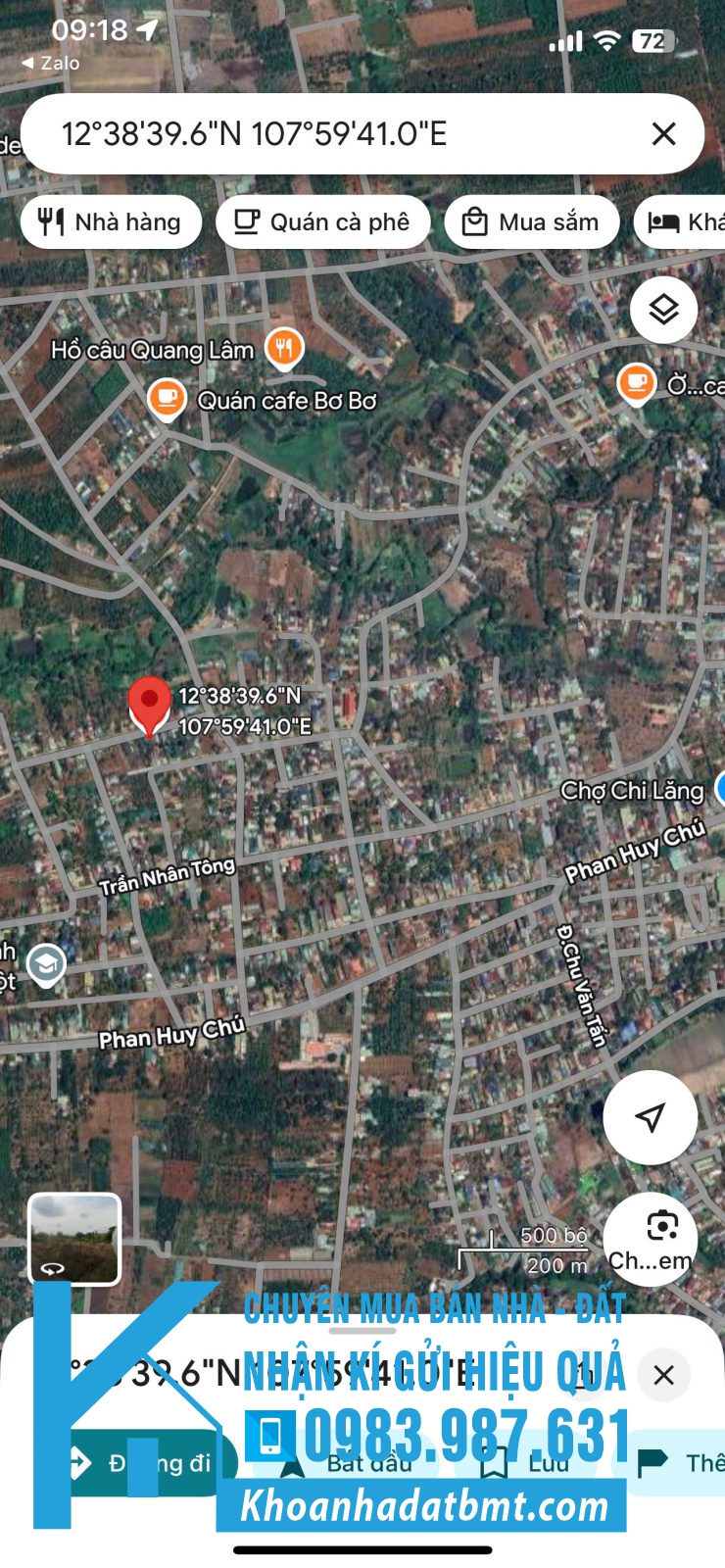Dismiss the bottom place panel
This screenshot has width=725, height=1568.
click(x=663, y=1375)
